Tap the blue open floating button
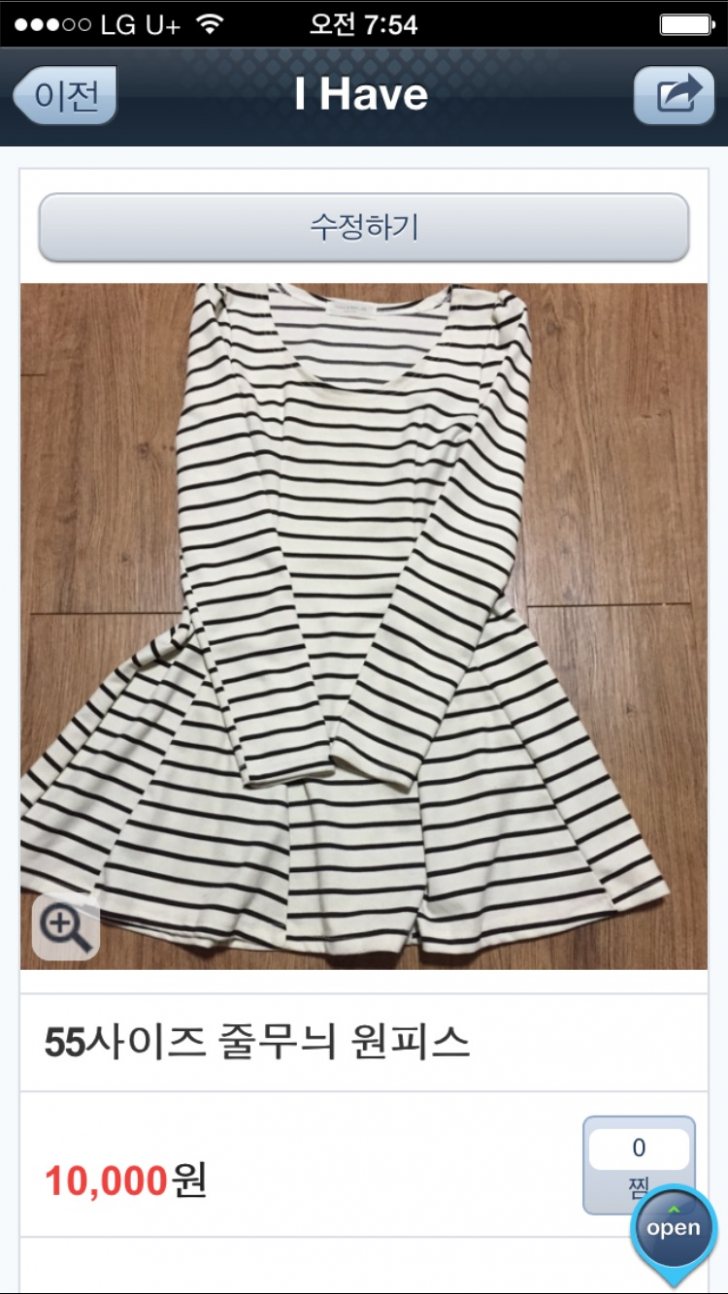Viewport: 728px width, 1294px height. point(673,1230)
